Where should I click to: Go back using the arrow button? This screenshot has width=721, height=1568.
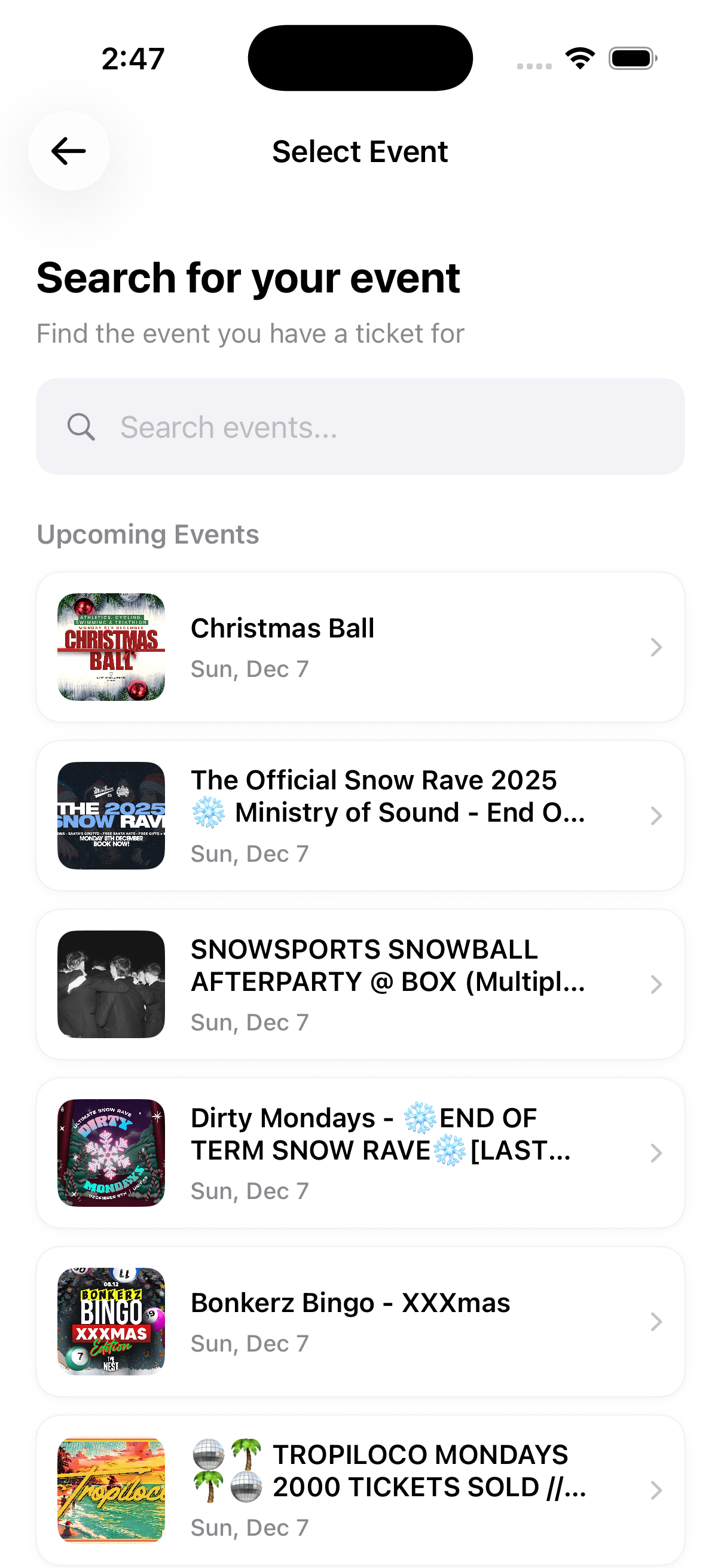coord(69,151)
